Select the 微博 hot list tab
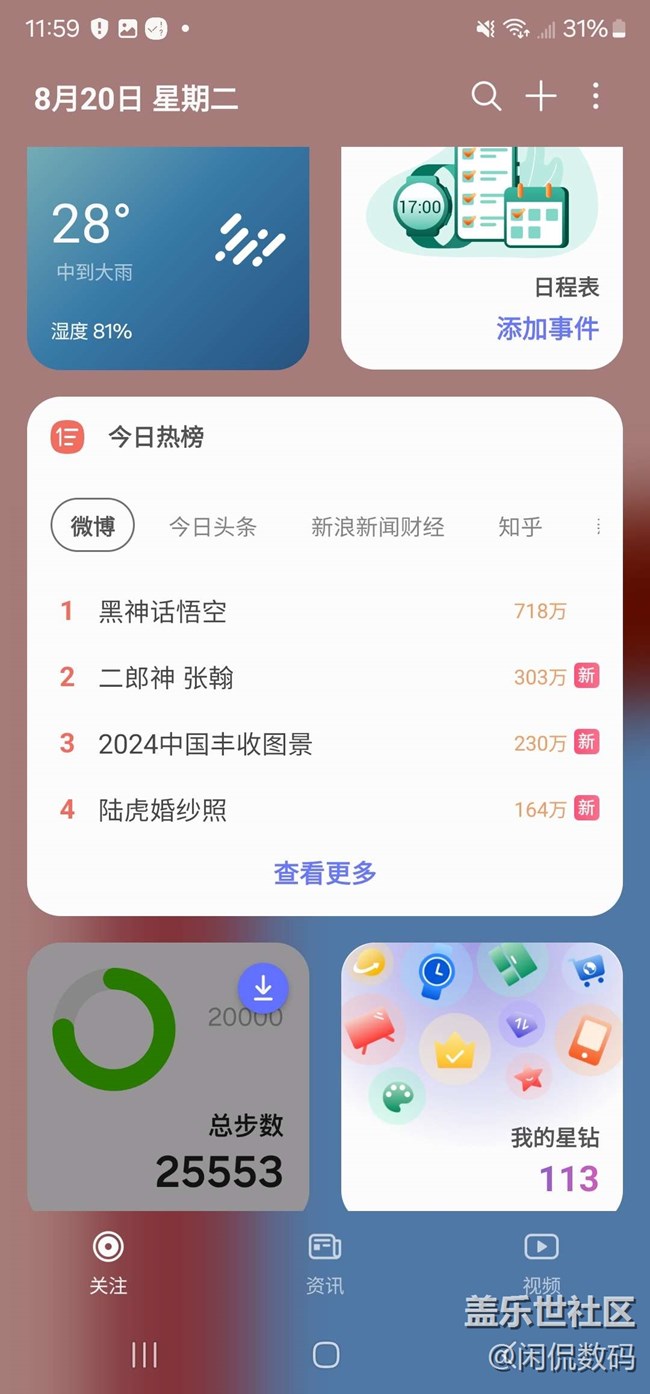Viewport: 650px width, 1394px height. 93,526
